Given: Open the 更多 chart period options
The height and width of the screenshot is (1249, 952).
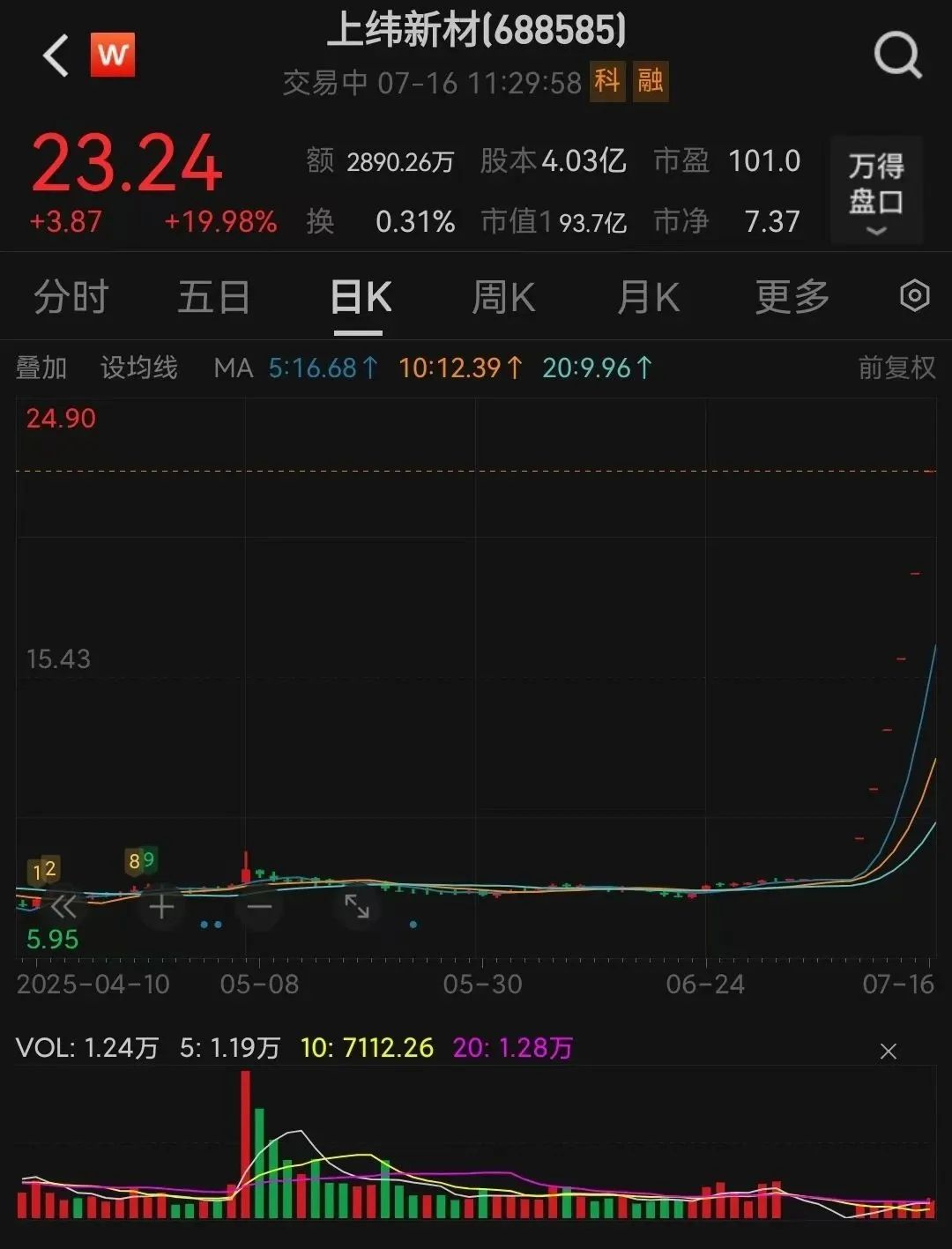Looking at the screenshot, I should (792, 297).
